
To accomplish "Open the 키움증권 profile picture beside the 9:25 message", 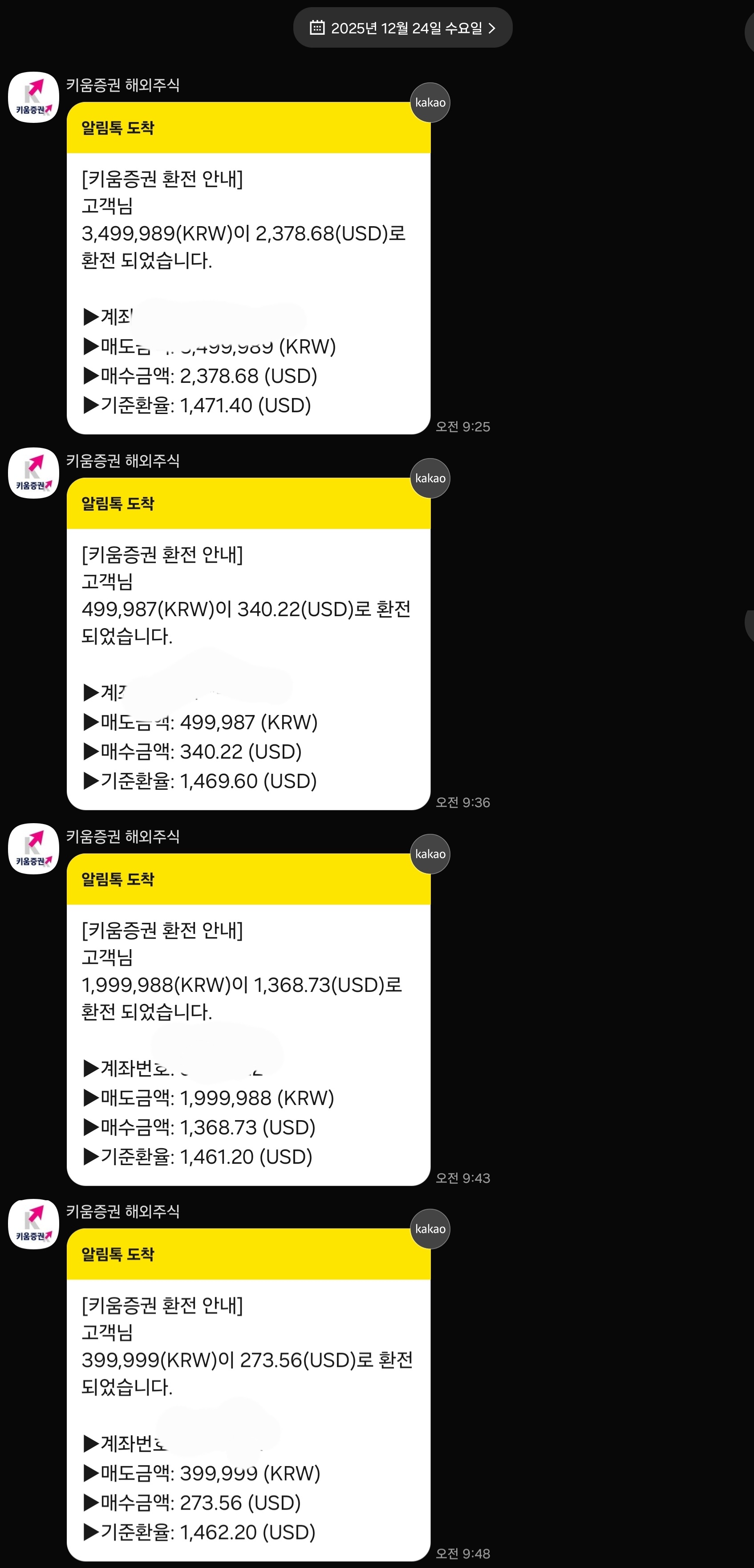I will coord(33,97).
